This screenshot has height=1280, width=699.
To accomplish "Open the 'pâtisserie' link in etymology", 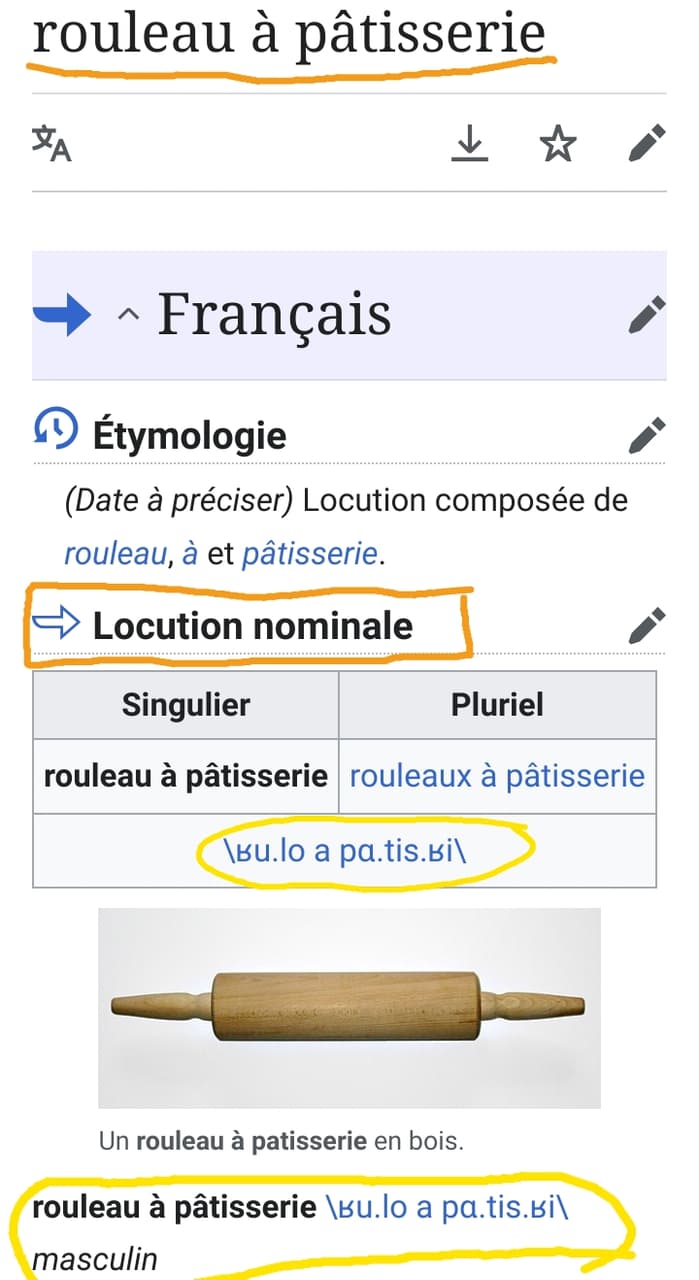I will click(310, 553).
